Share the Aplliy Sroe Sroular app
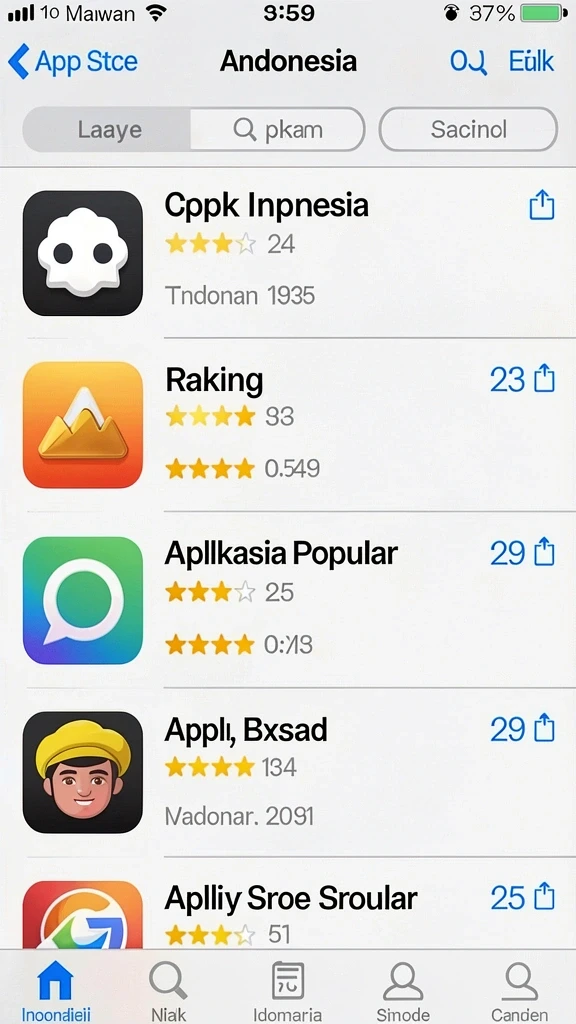Viewport: 576px width, 1024px height. (x=544, y=898)
